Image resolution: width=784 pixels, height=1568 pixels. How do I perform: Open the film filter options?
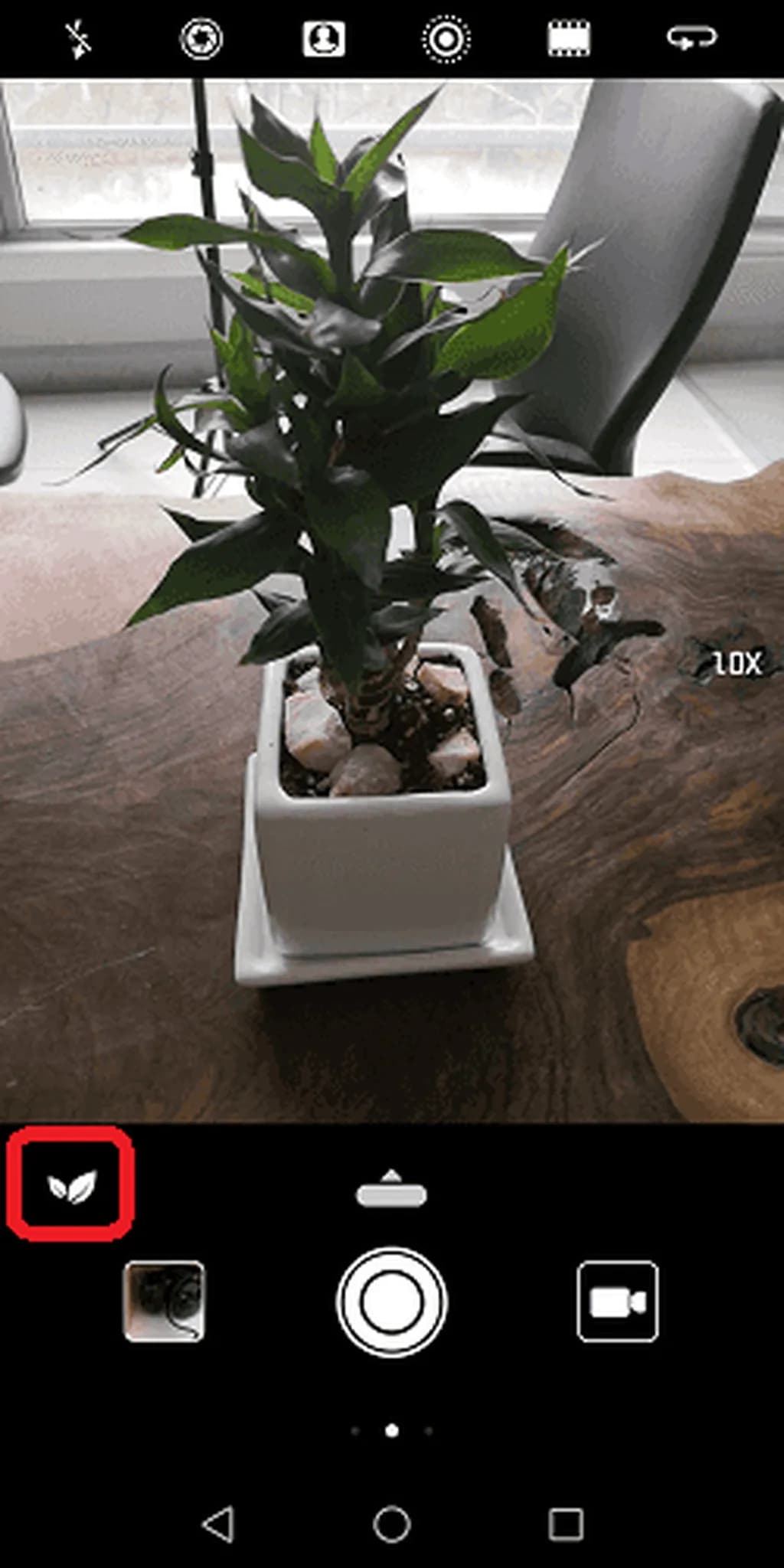tap(568, 38)
